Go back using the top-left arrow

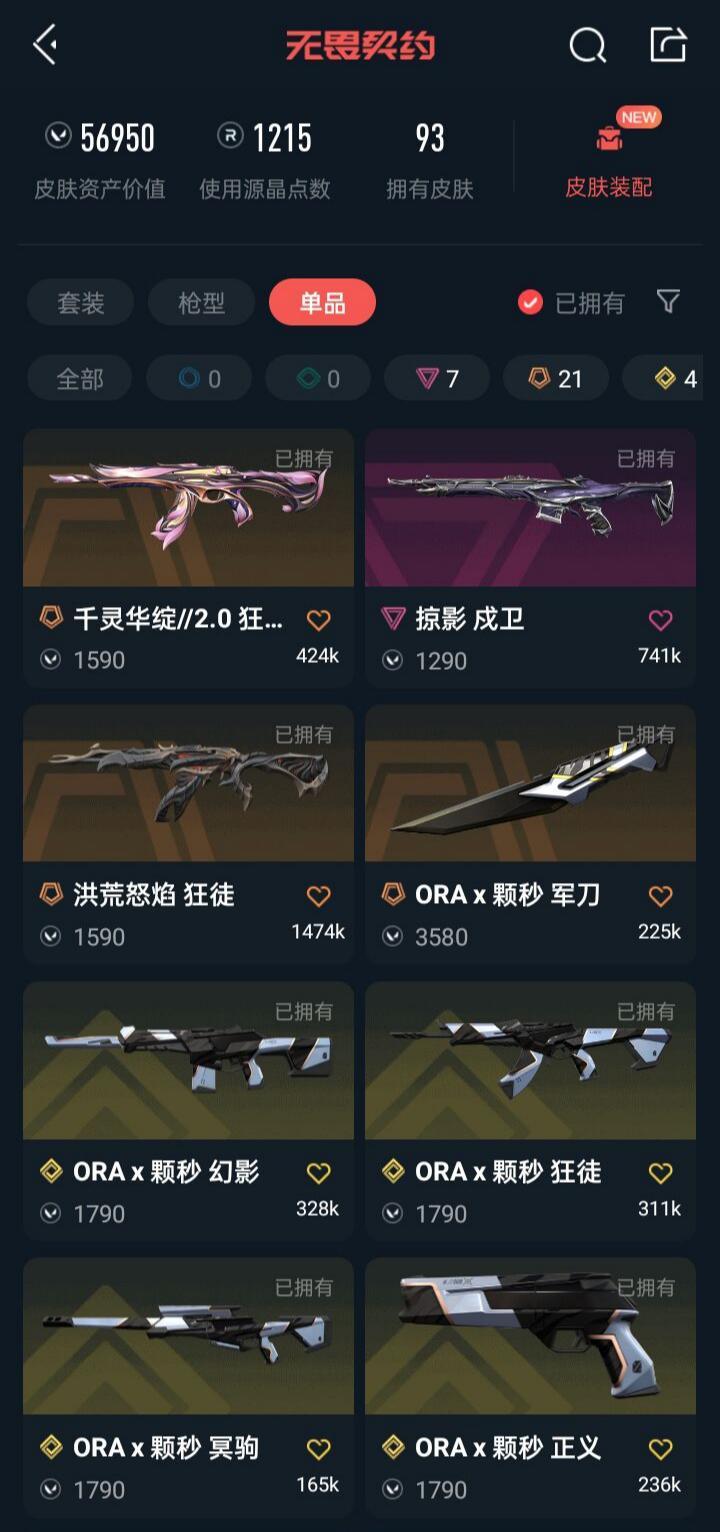45,46
